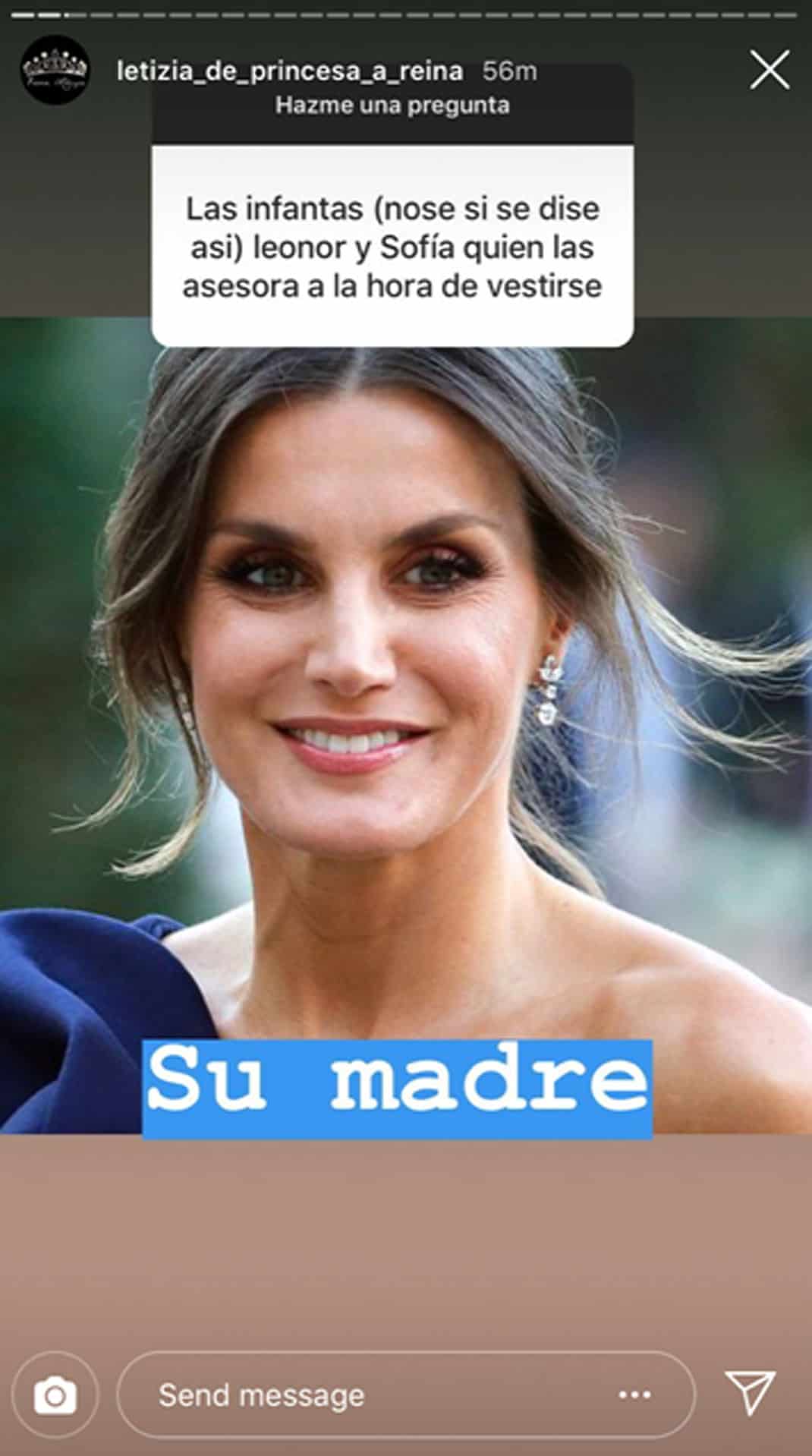812x1456 pixels.
Task: Open letizia_de_princesa_a_reina profile picture
Action: [x=55, y=71]
